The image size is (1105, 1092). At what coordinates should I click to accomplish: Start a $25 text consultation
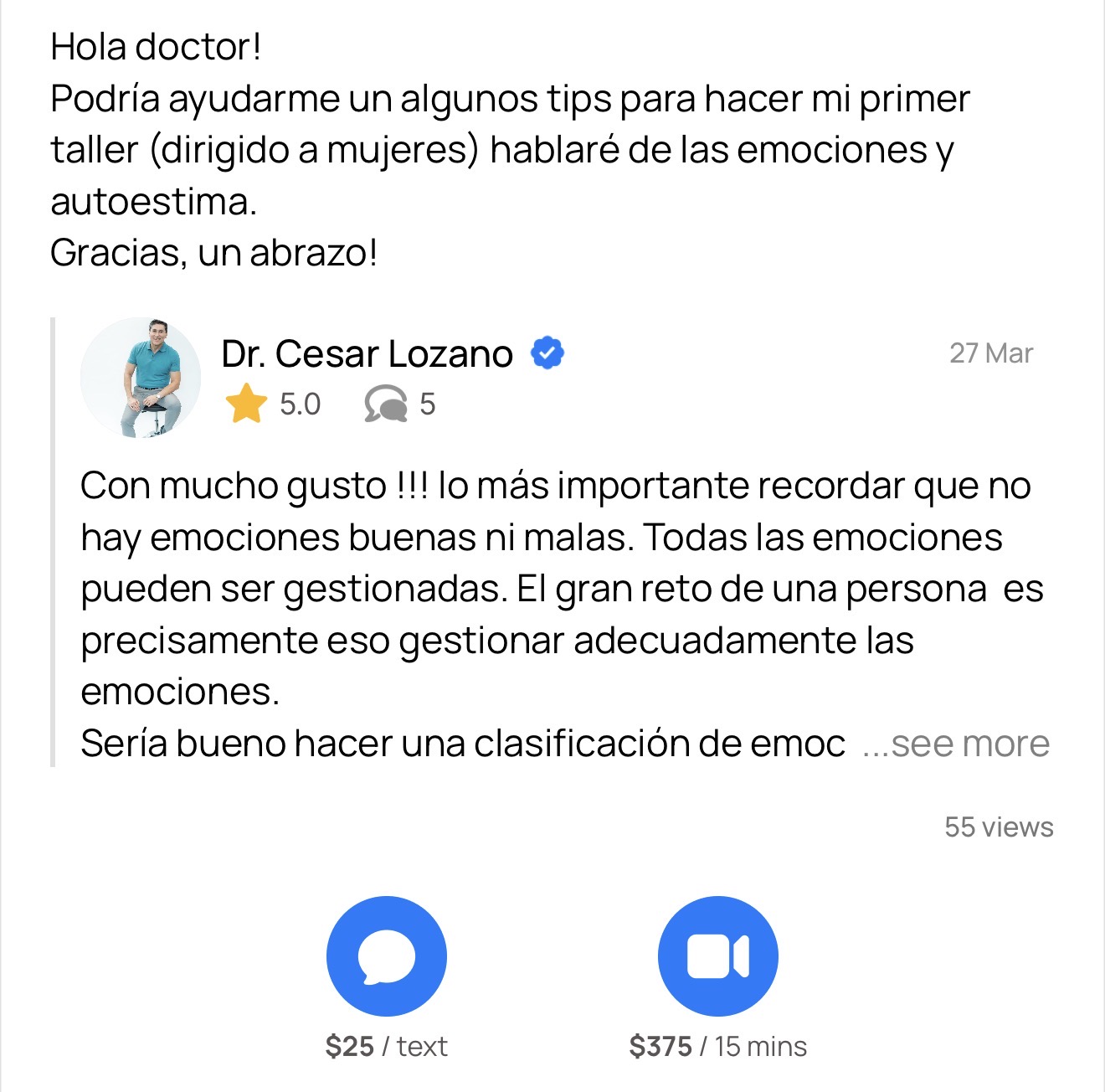tap(386, 956)
